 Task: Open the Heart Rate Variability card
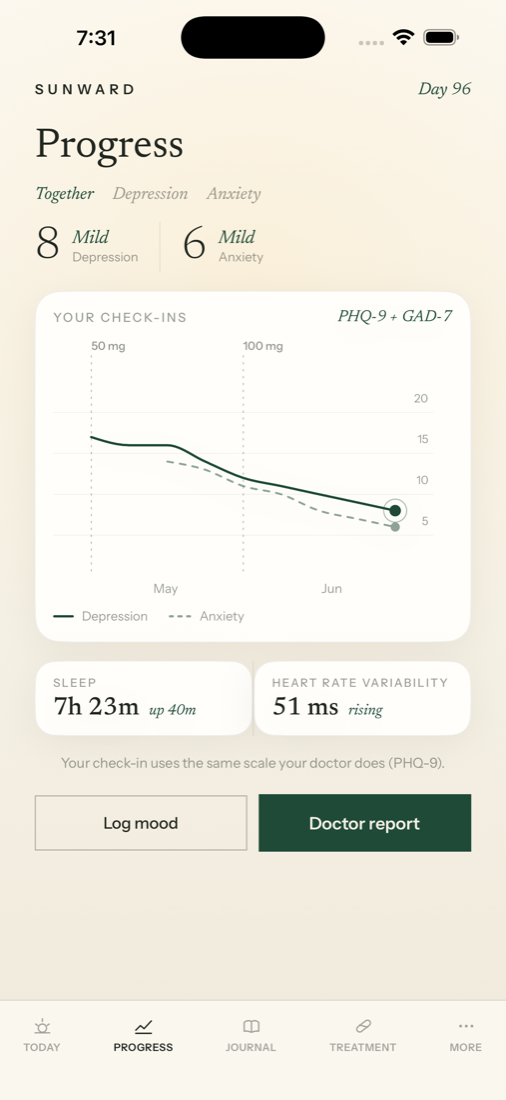pyautogui.click(x=362, y=698)
